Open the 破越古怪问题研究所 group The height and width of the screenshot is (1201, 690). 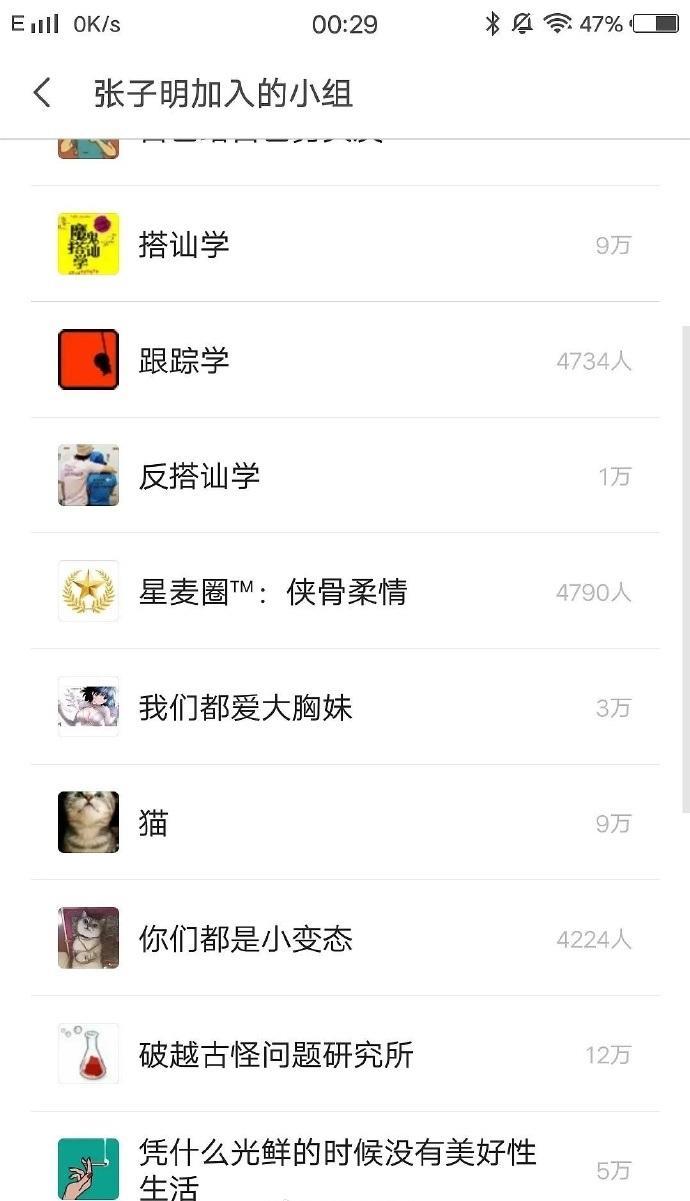click(x=276, y=1055)
